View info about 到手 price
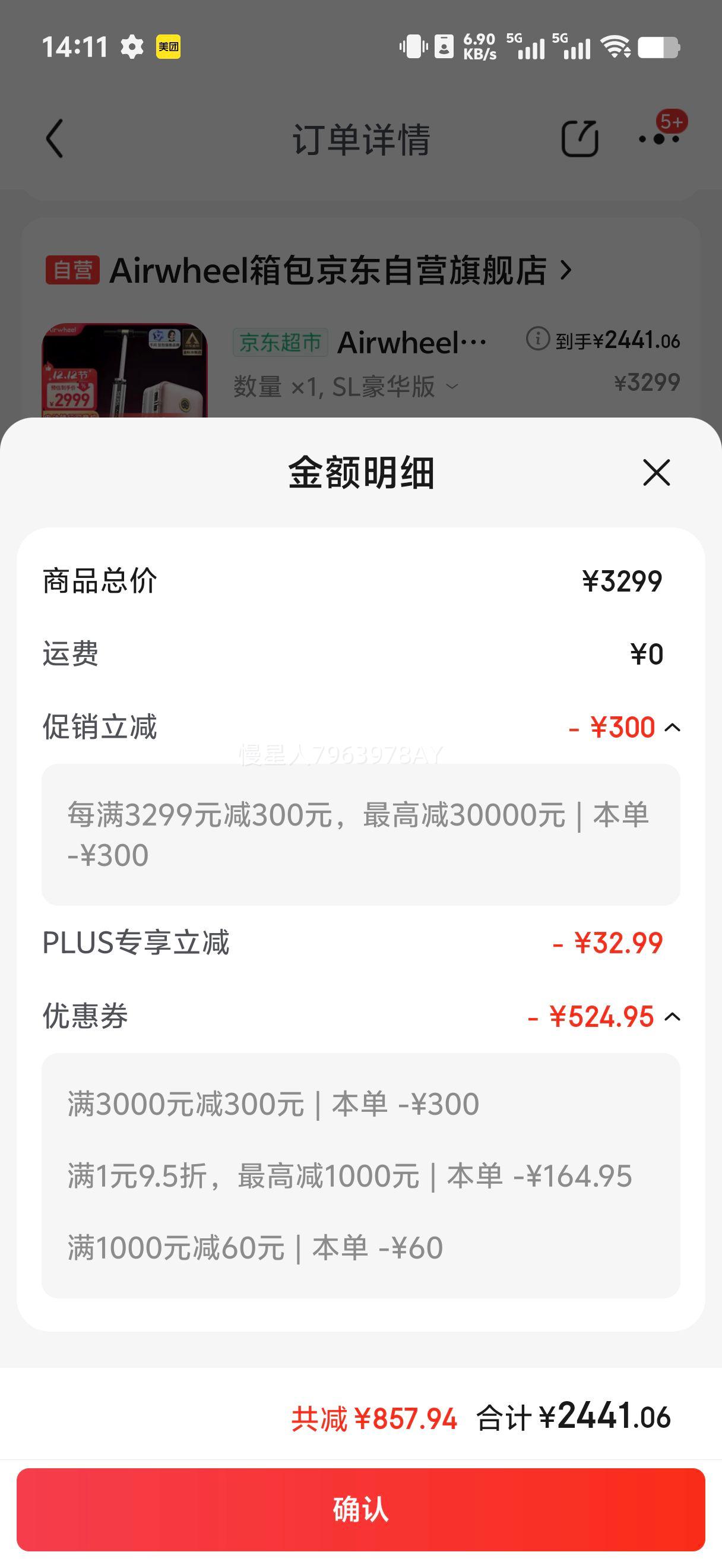This screenshot has height=1568, width=722. (x=538, y=339)
